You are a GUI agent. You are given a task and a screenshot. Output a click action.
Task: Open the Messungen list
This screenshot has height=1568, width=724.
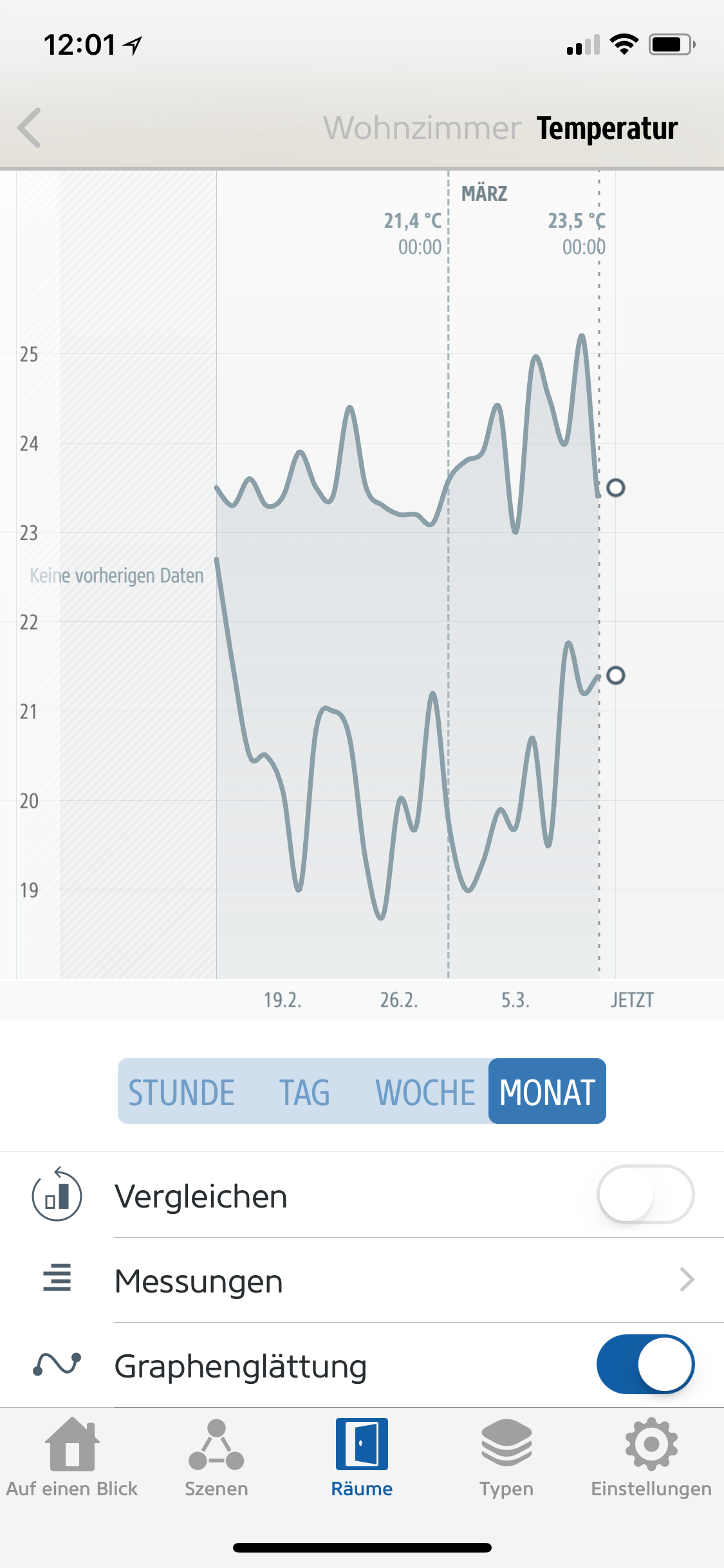[x=362, y=1280]
